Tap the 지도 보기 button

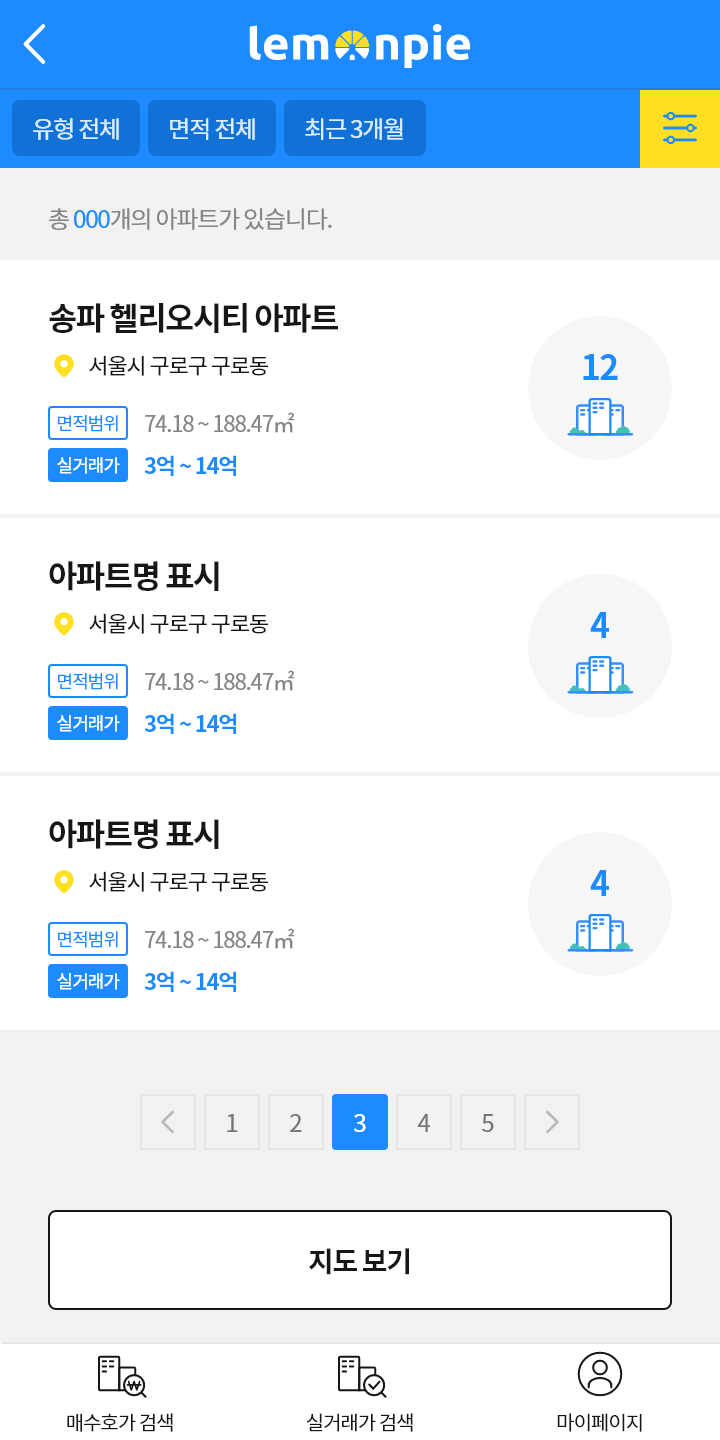click(x=360, y=1260)
